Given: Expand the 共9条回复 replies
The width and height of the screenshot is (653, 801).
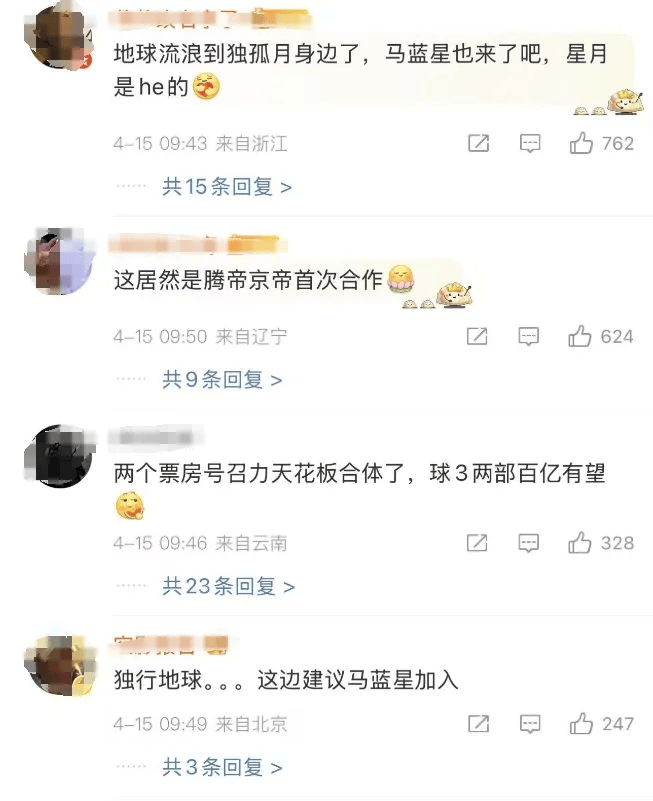Looking at the screenshot, I should (x=222, y=380).
